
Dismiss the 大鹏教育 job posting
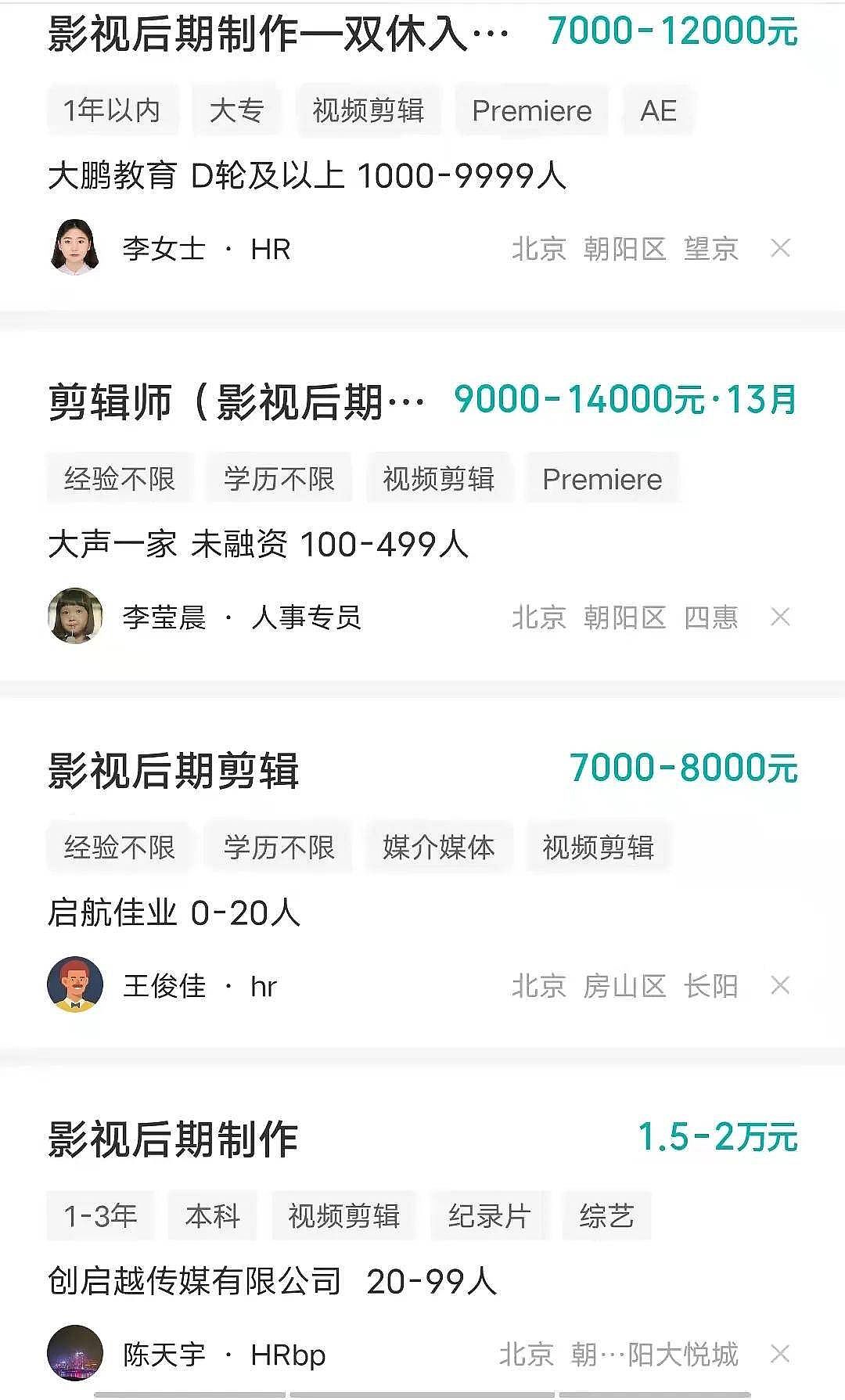[780, 249]
